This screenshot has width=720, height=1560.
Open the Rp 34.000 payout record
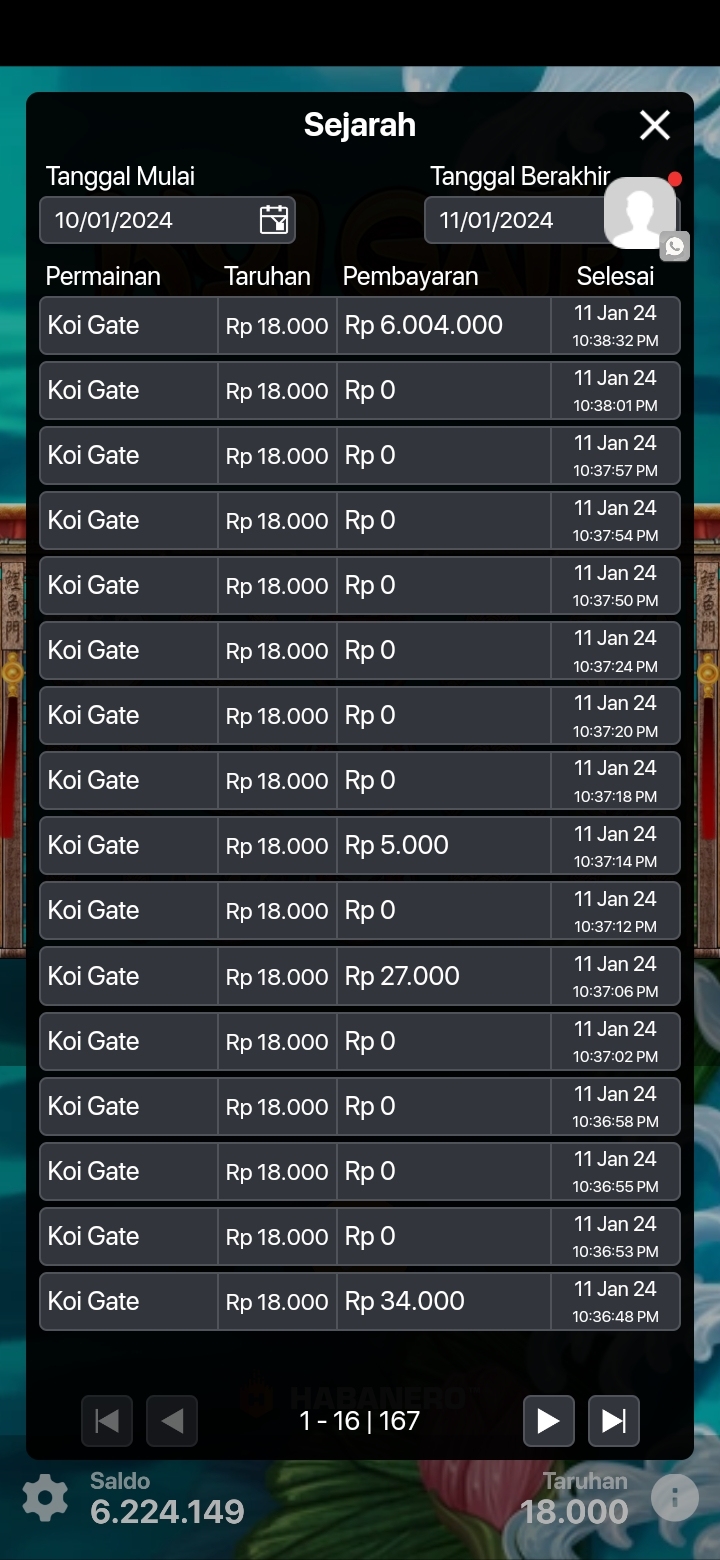[360, 1301]
